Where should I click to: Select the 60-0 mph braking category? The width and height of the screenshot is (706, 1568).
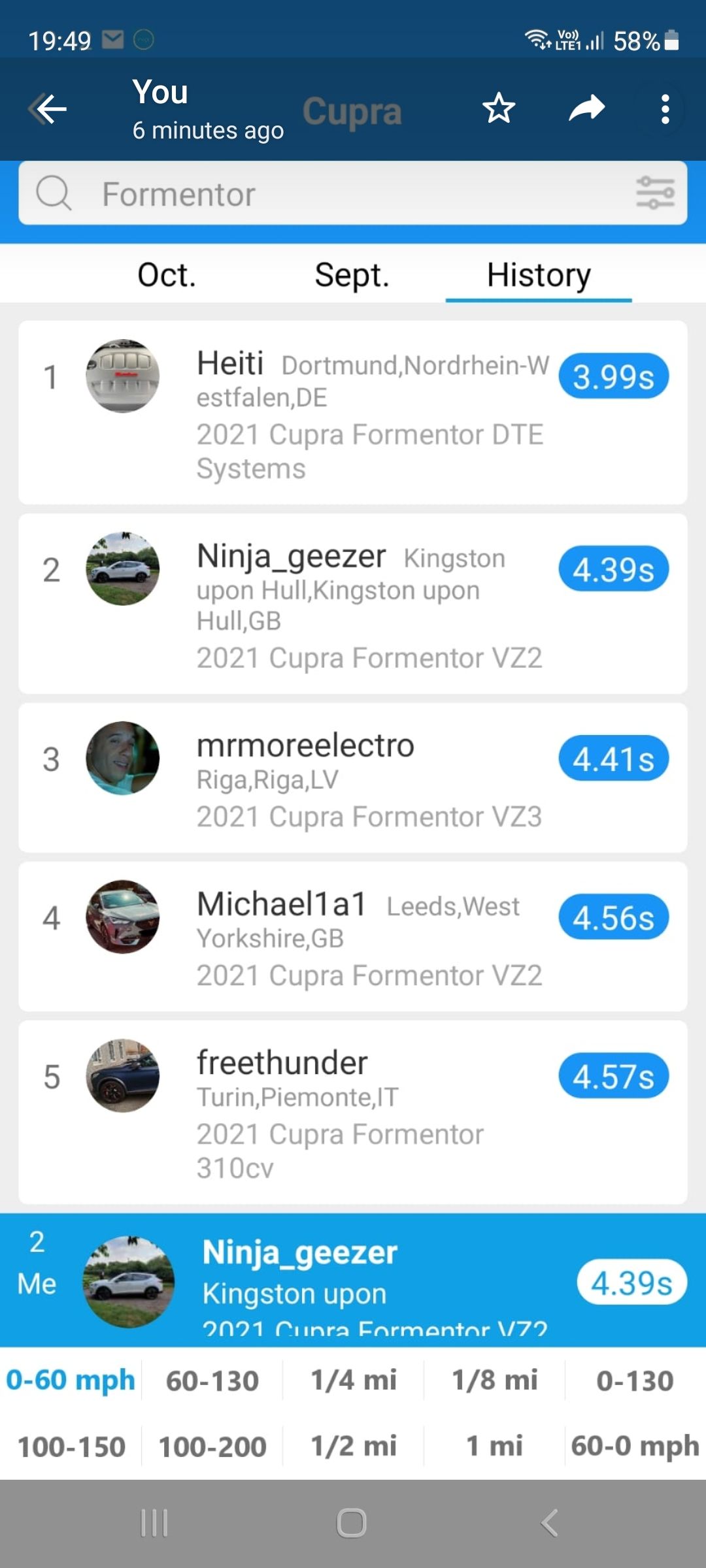click(635, 1446)
